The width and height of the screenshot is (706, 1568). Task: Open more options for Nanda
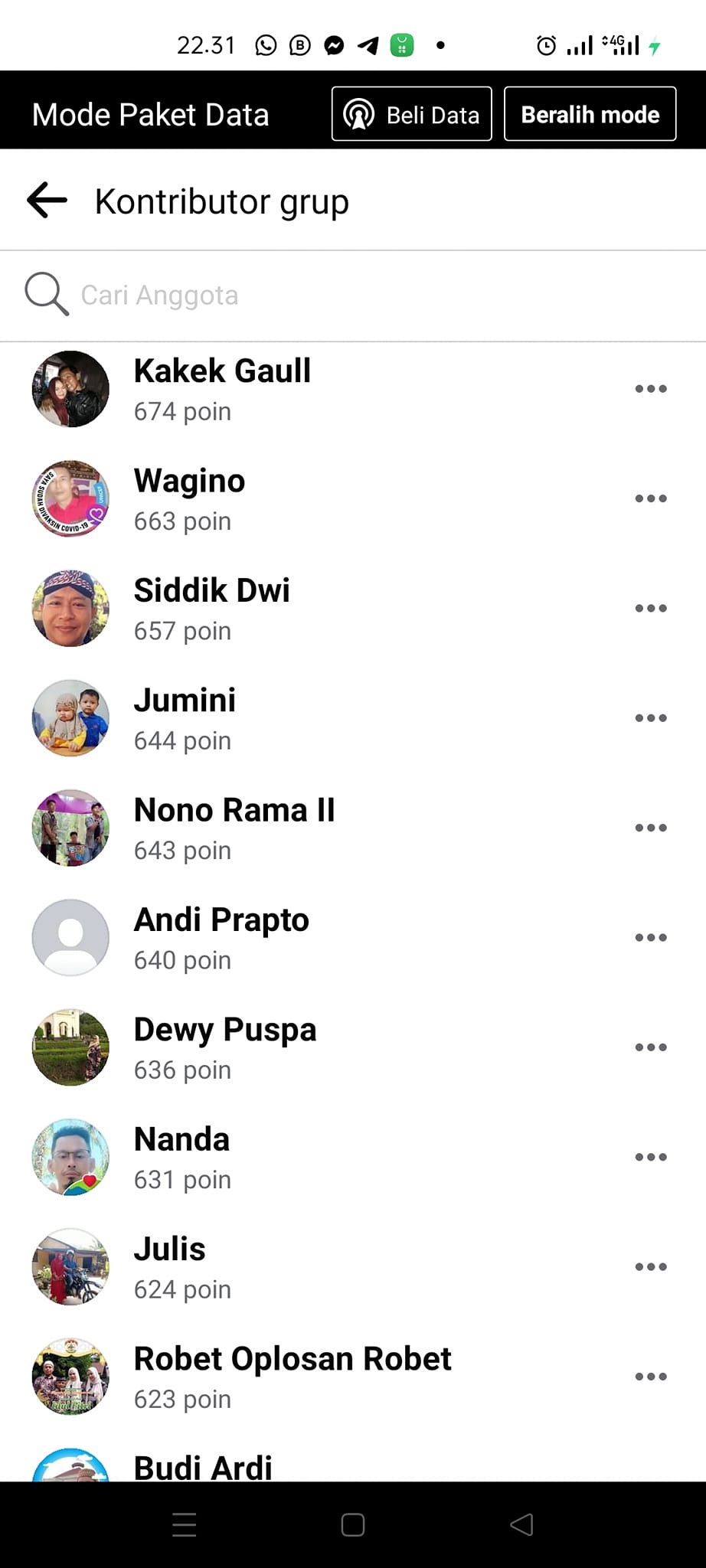pyautogui.click(x=651, y=1157)
